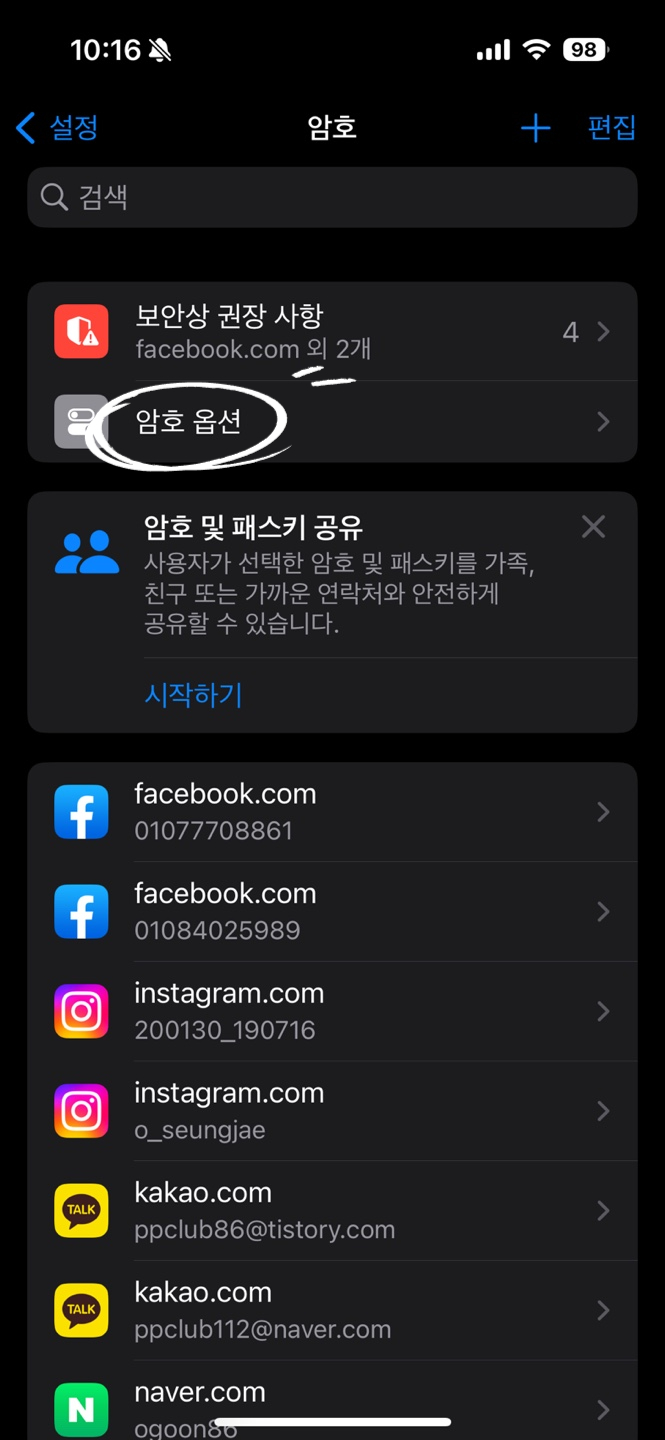Open 암호 옵션

(332, 422)
